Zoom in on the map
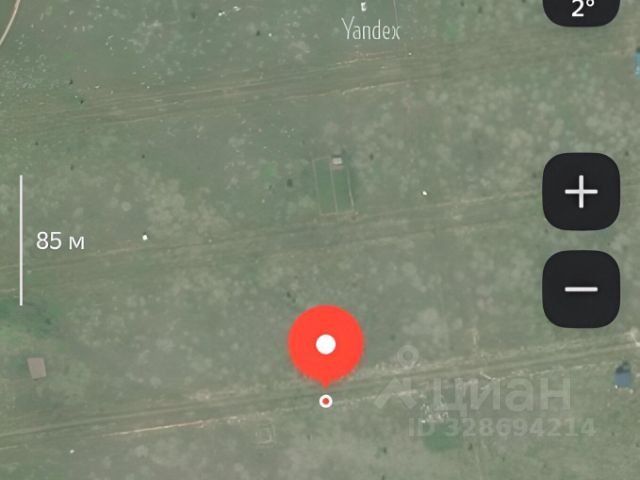The image size is (640, 480). click(581, 191)
